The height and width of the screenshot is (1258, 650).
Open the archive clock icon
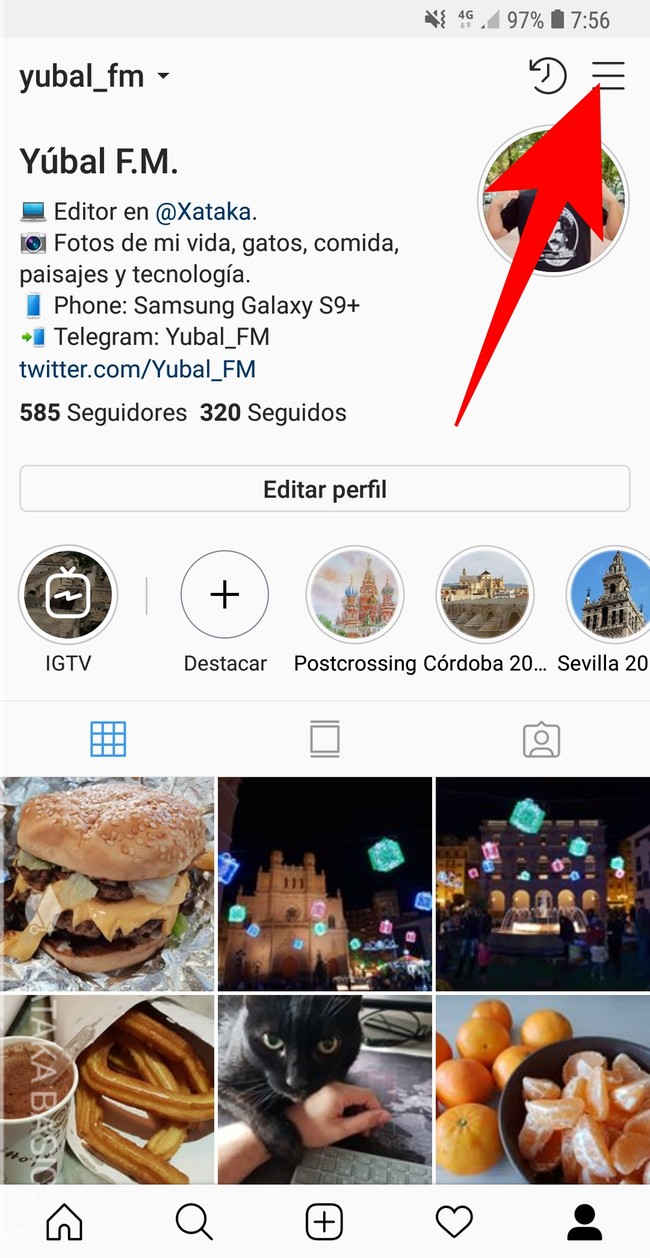(x=547, y=76)
